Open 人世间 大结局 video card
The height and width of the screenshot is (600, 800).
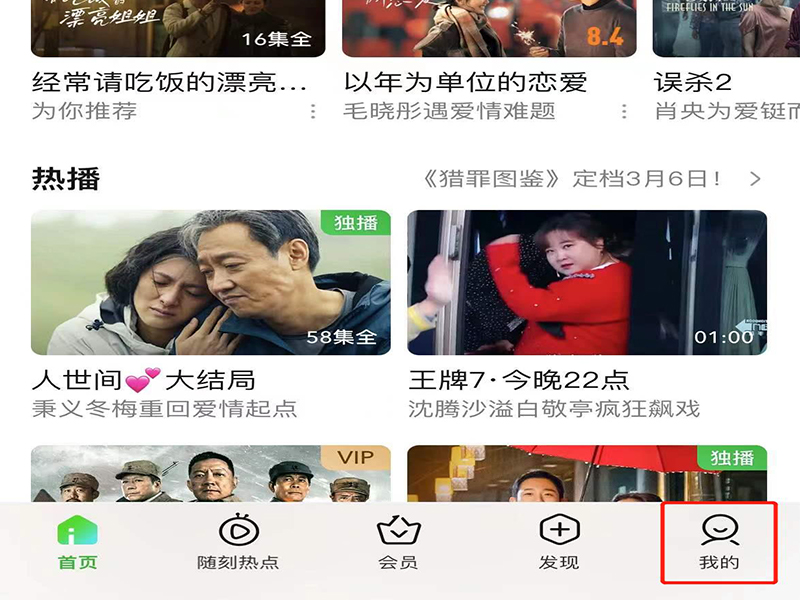pos(211,283)
